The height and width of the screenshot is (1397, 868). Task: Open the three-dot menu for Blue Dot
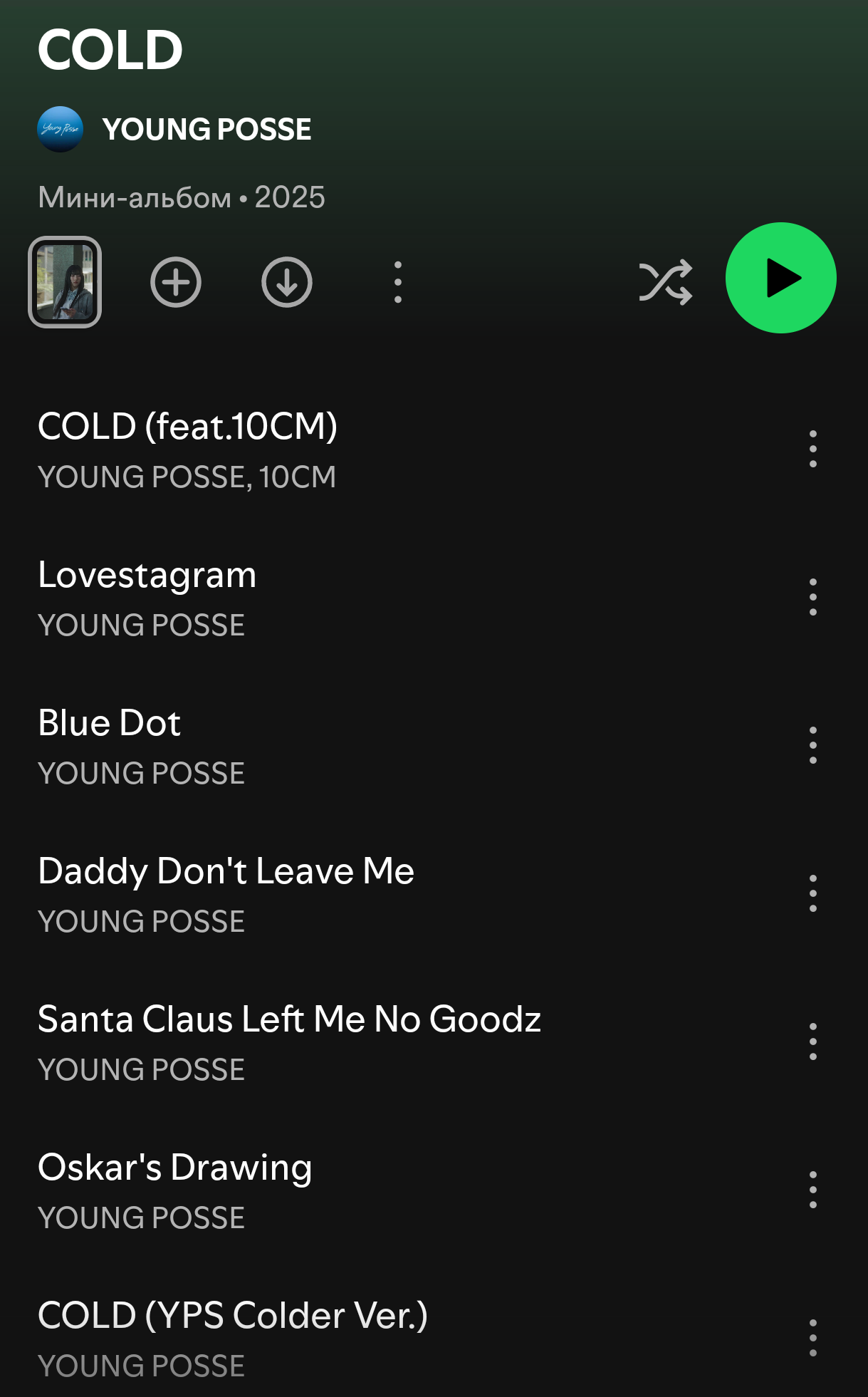click(x=813, y=746)
